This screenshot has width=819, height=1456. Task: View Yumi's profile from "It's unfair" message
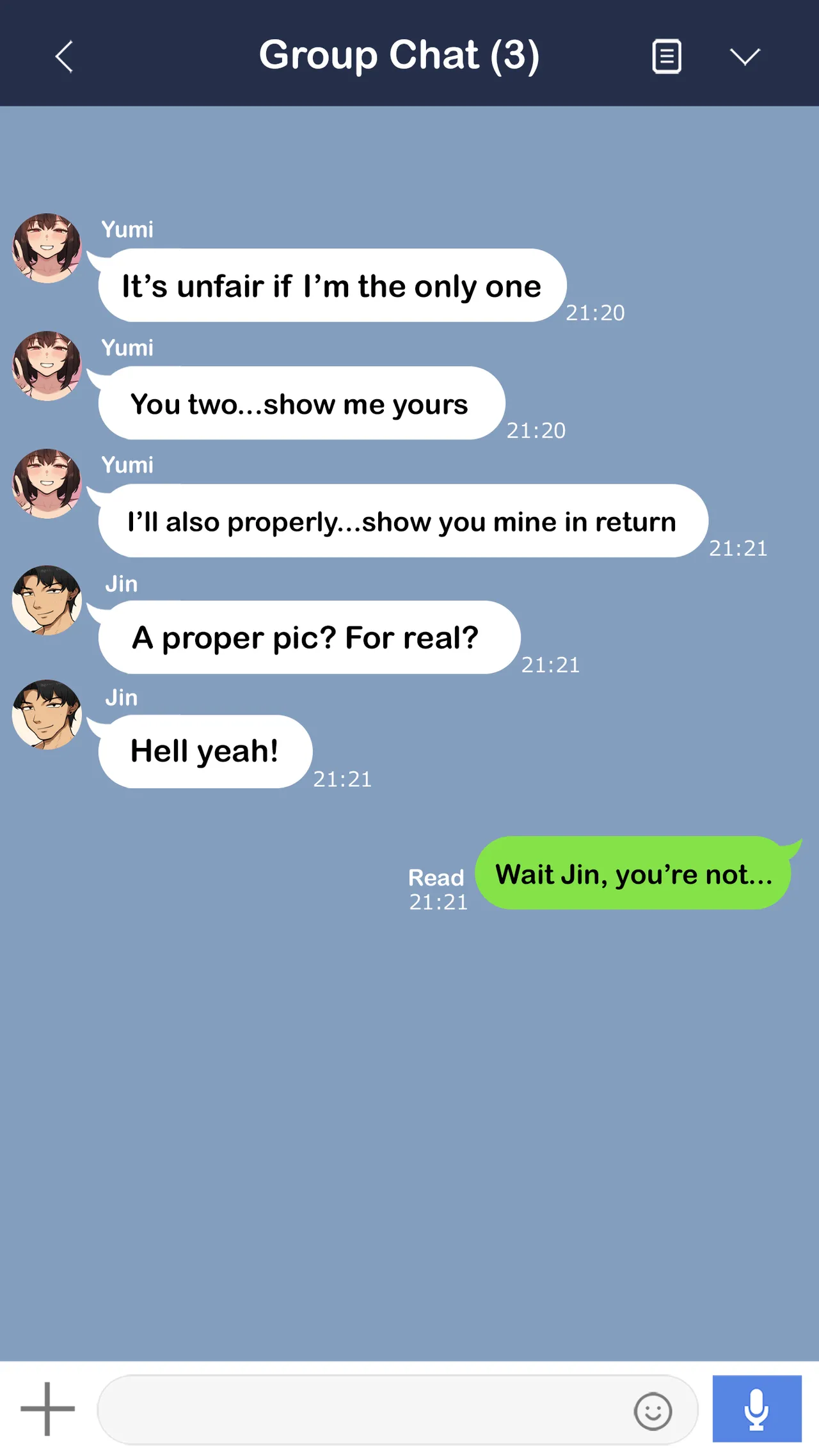[47, 248]
